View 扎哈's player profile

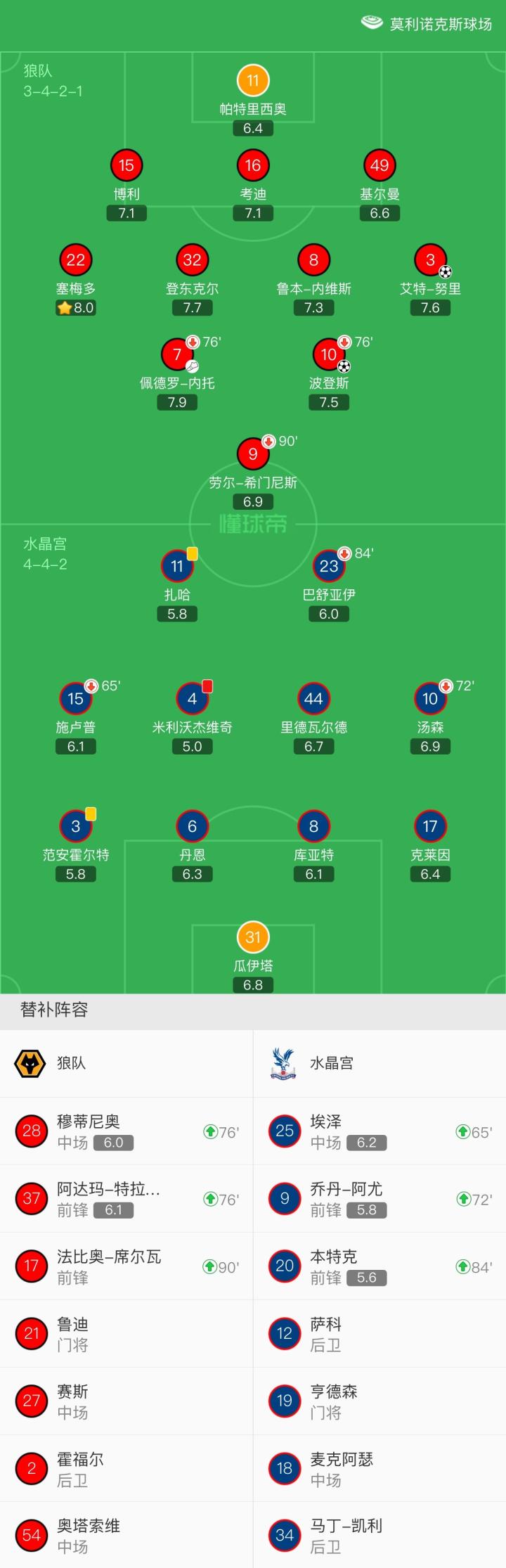(x=177, y=567)
